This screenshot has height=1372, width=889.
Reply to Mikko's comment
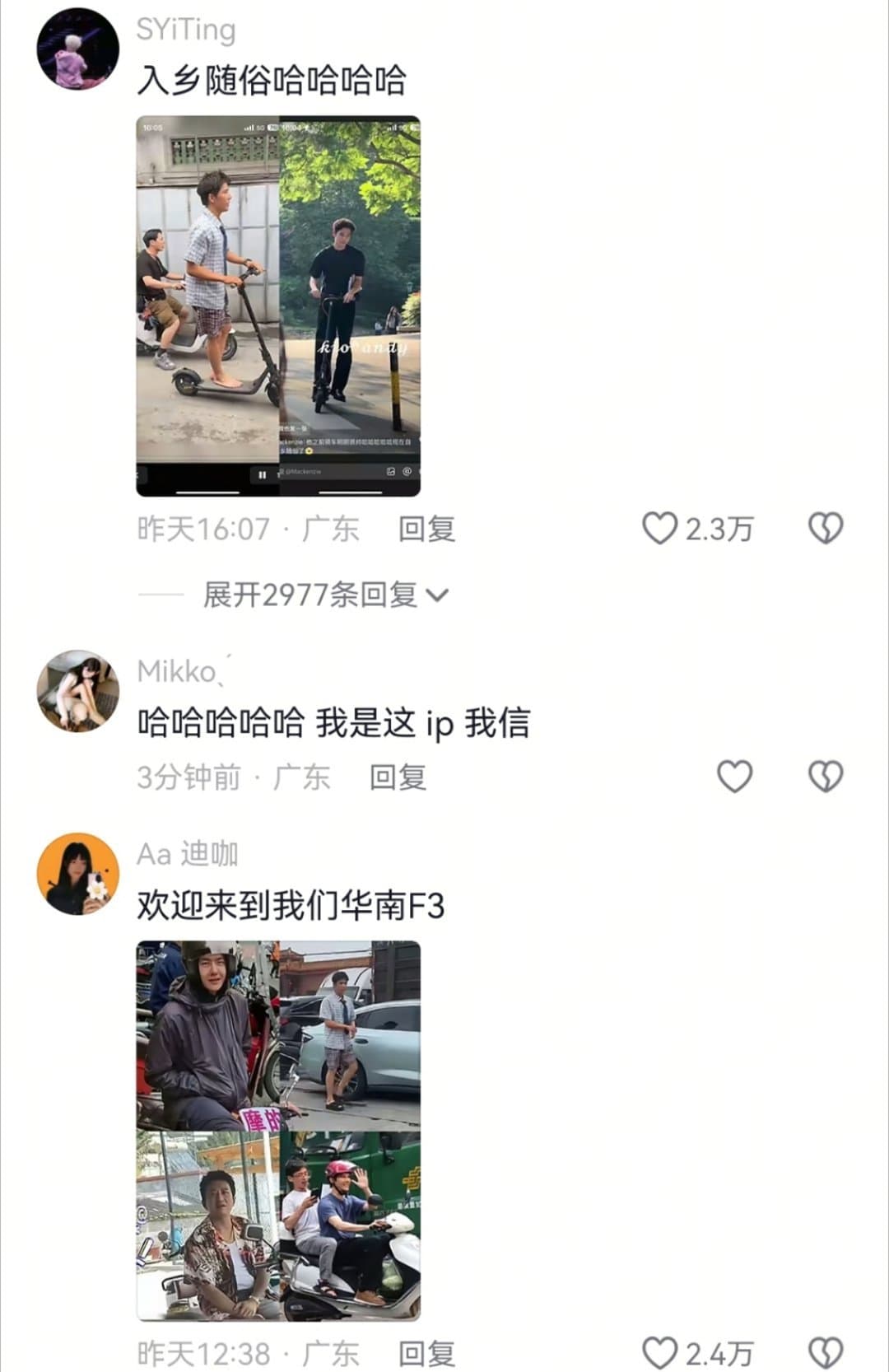(398, 777)
